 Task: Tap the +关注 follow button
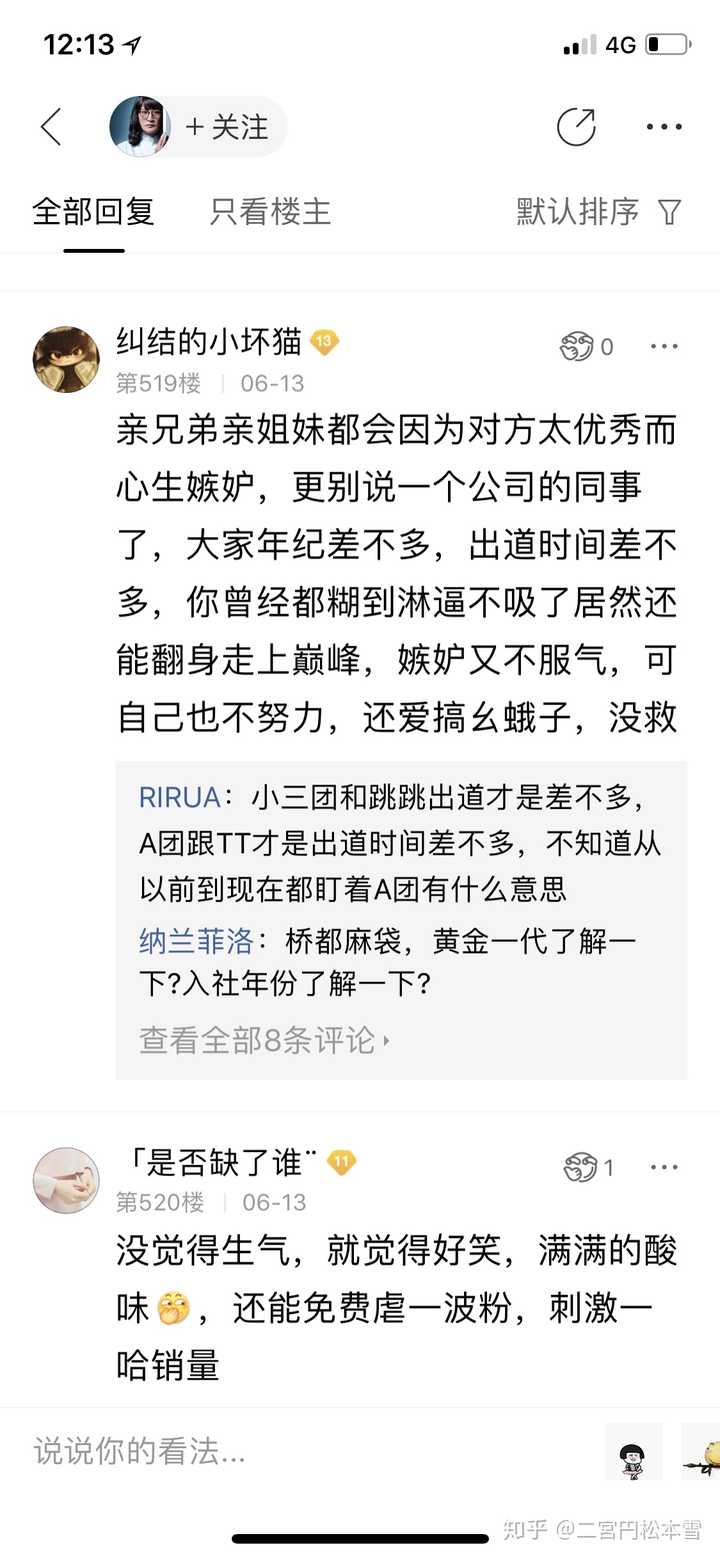226,127
